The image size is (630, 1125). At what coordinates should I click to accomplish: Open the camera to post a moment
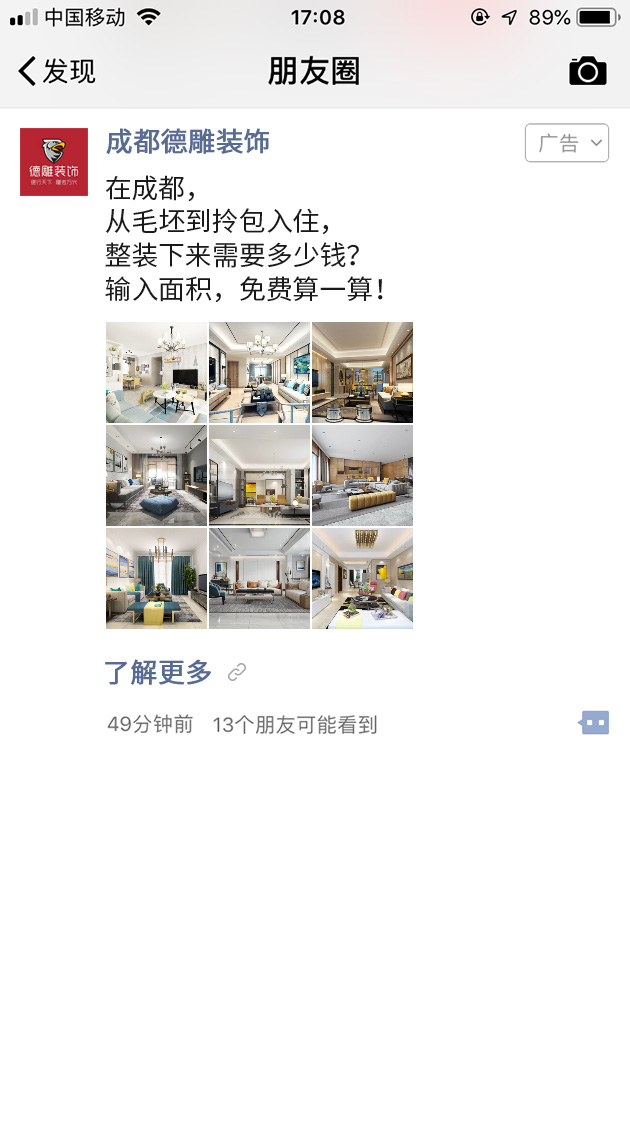point(588,72)
